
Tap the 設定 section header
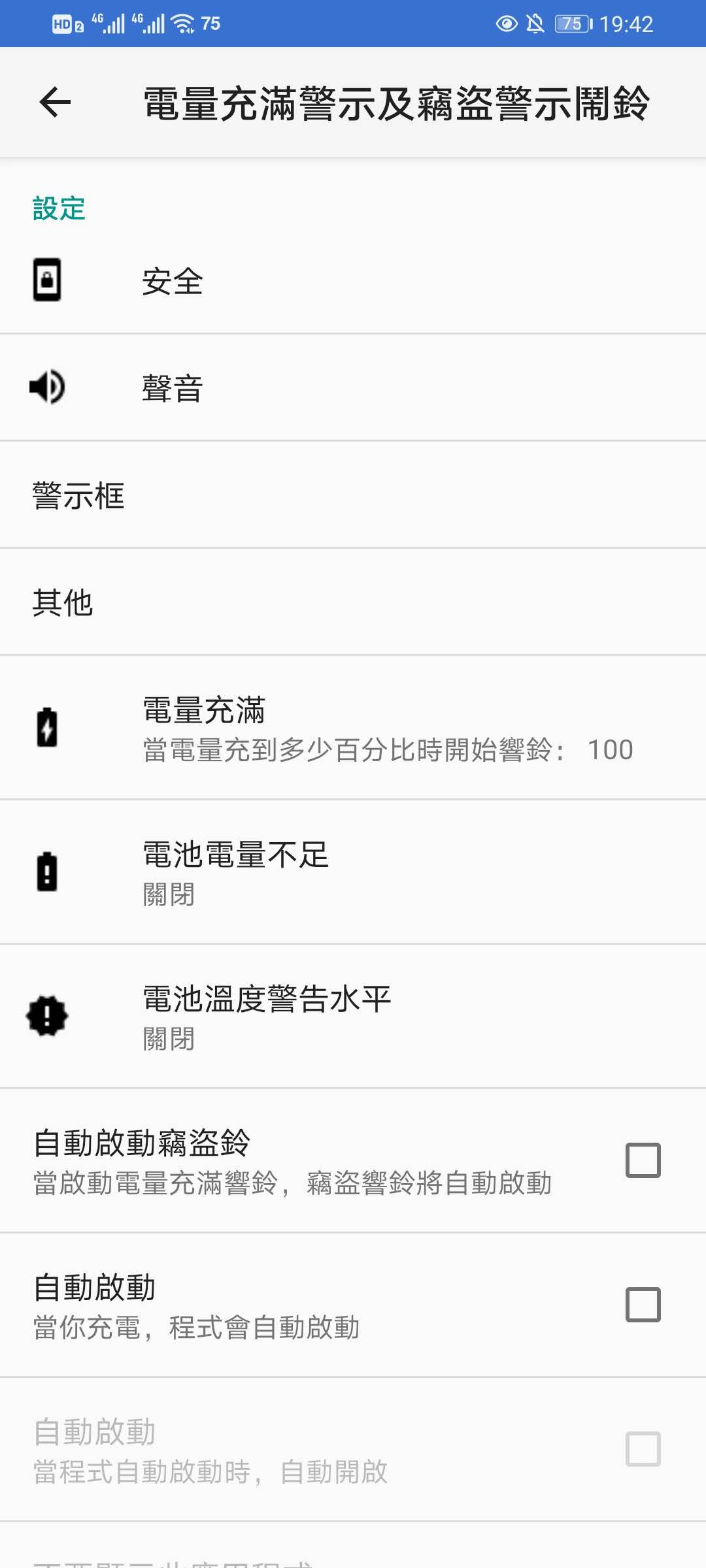pos(58,208)
